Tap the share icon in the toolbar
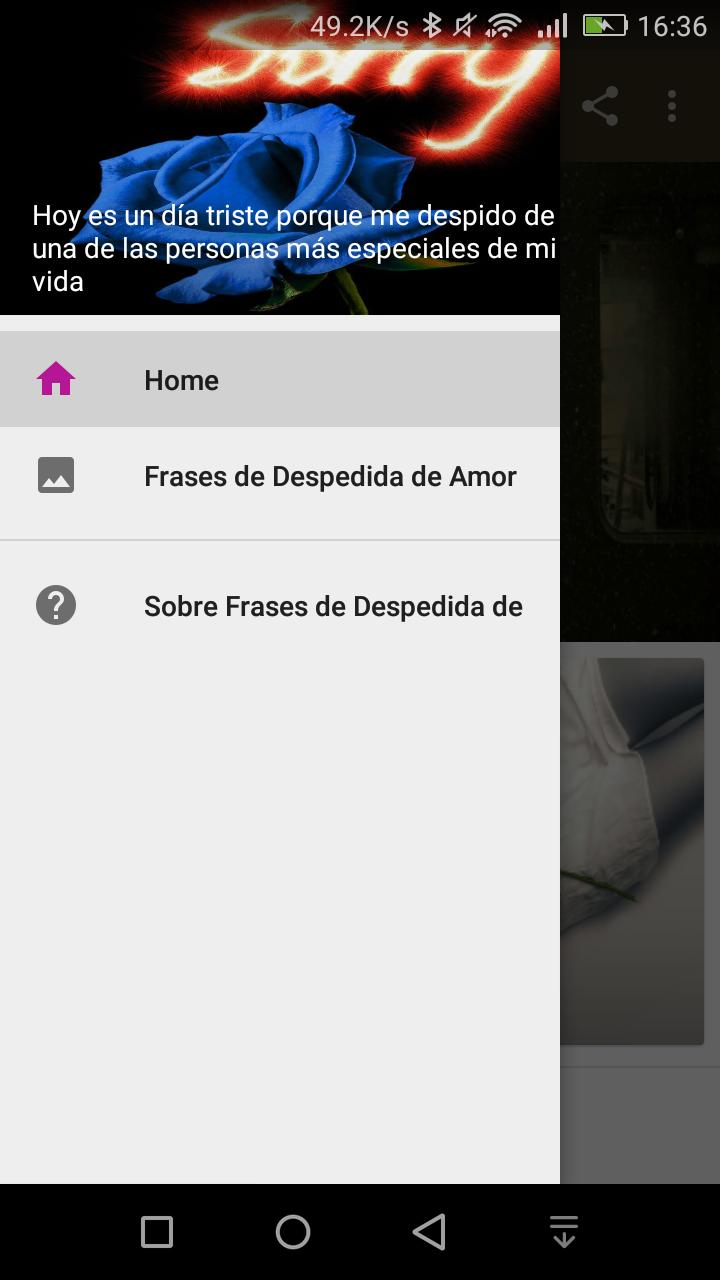Viewport: 720px width, 1280px height. [x=600, y=106]
